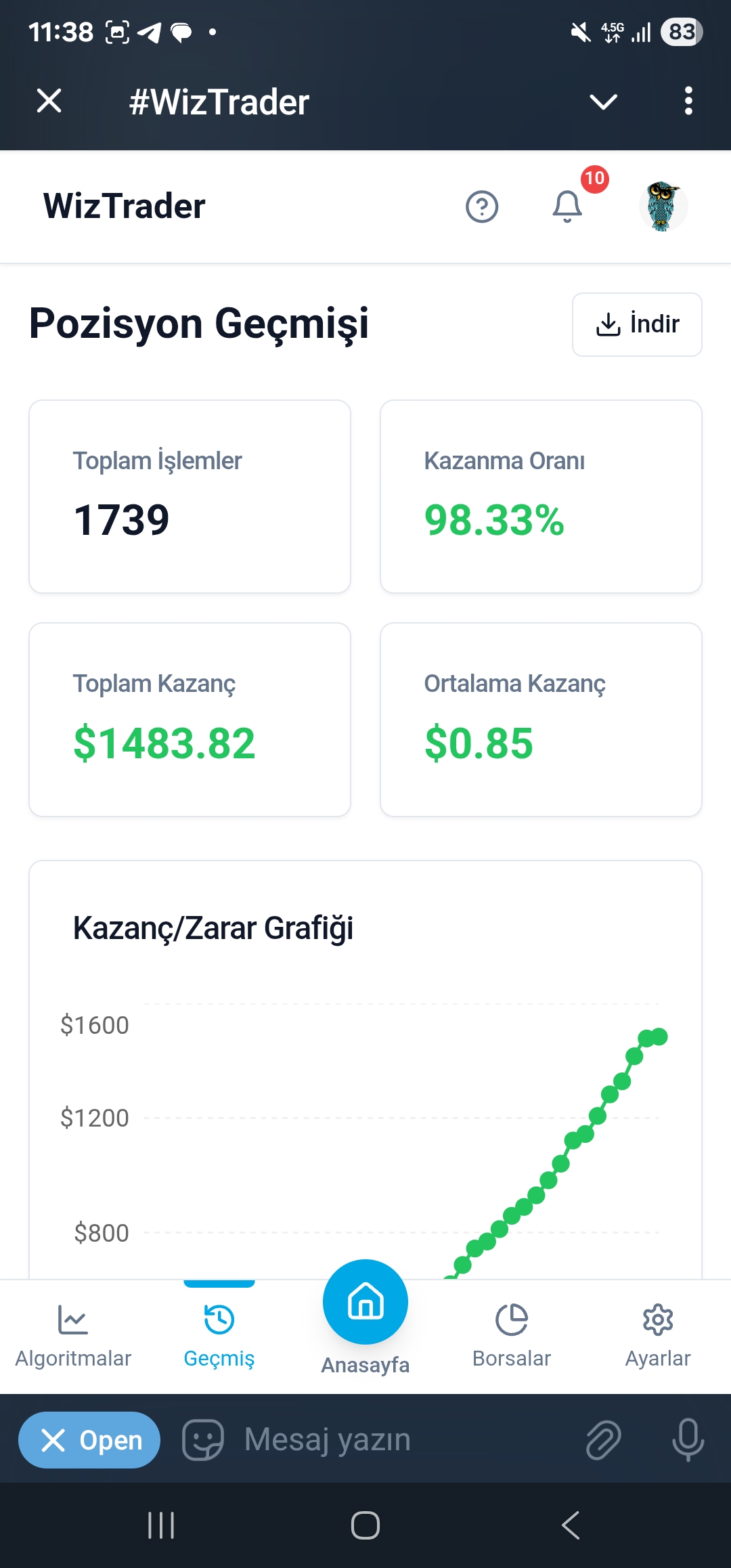Open the Ayarlar settings tab
This screenshot has height=1568, width=731.
(658, 1337)
